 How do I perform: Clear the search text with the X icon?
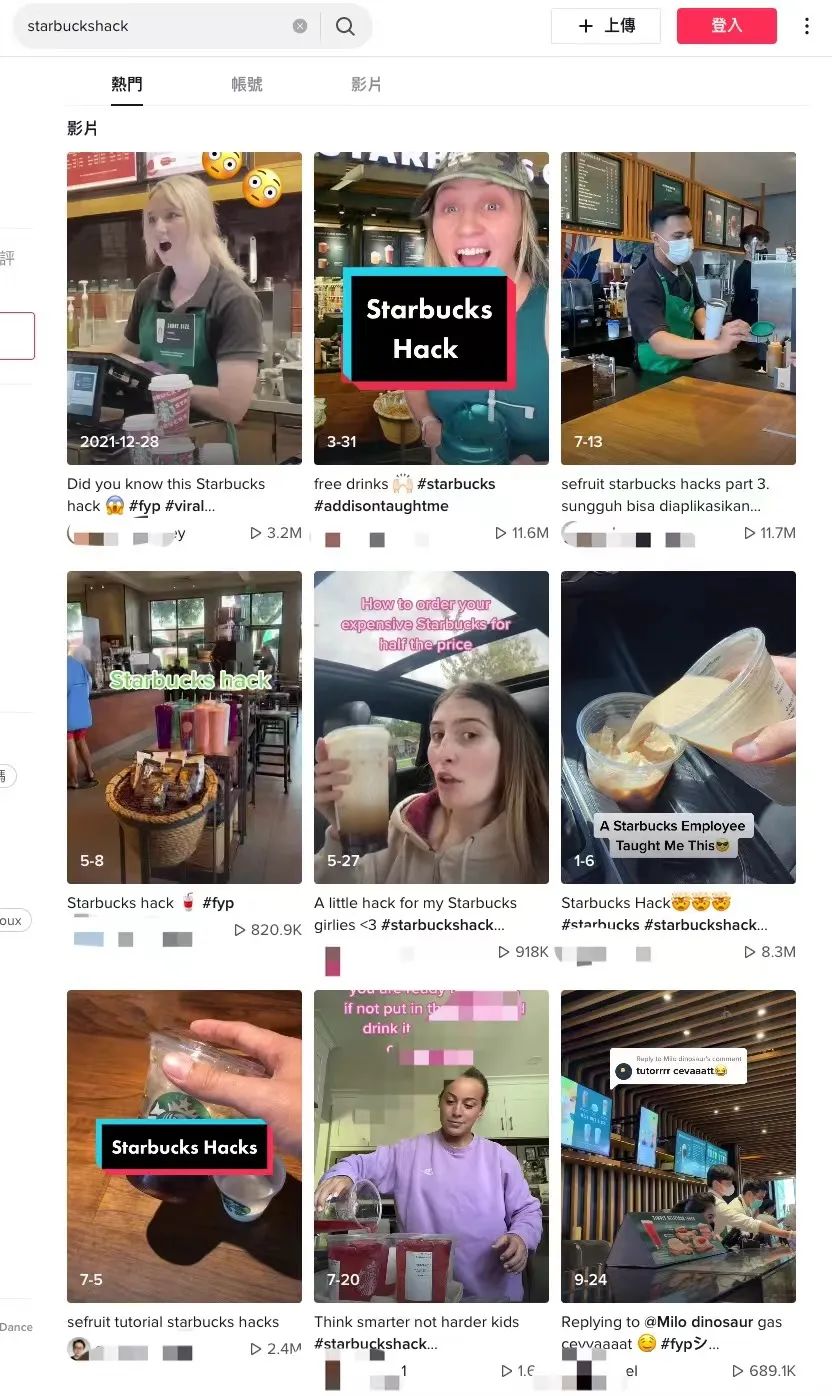click(x=300, y=26)
